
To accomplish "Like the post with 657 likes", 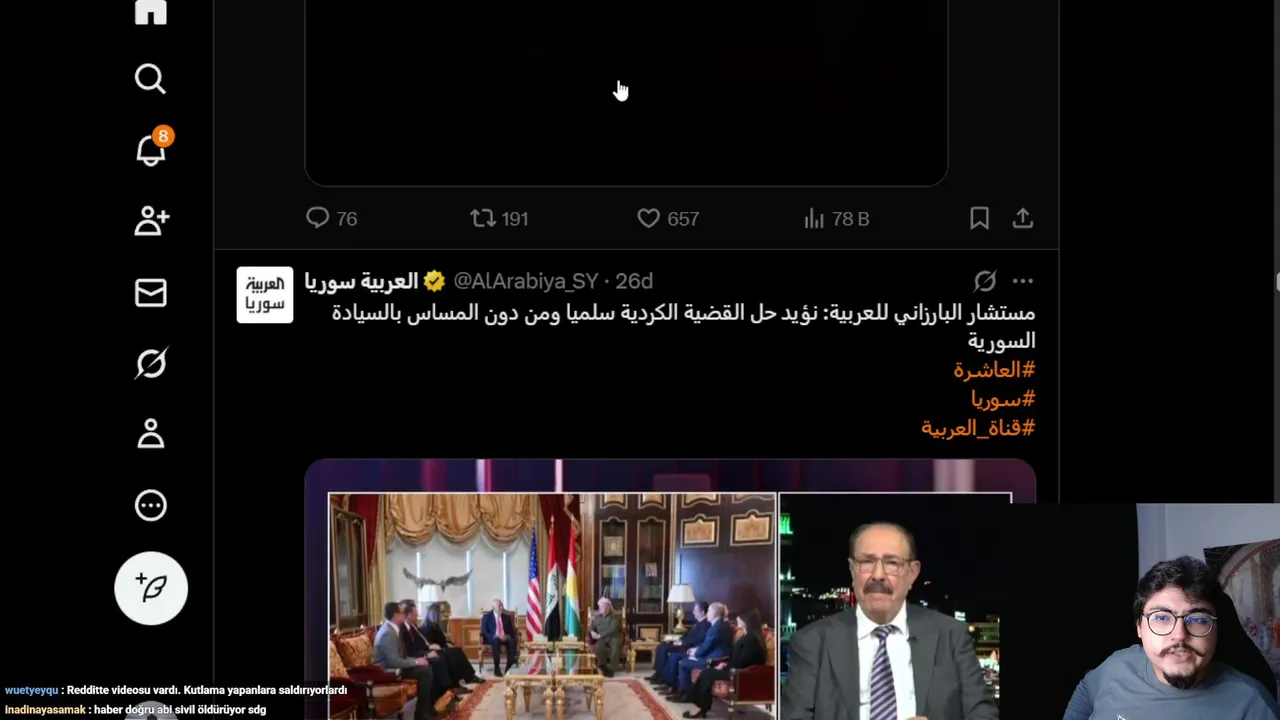I will (649, 218).
